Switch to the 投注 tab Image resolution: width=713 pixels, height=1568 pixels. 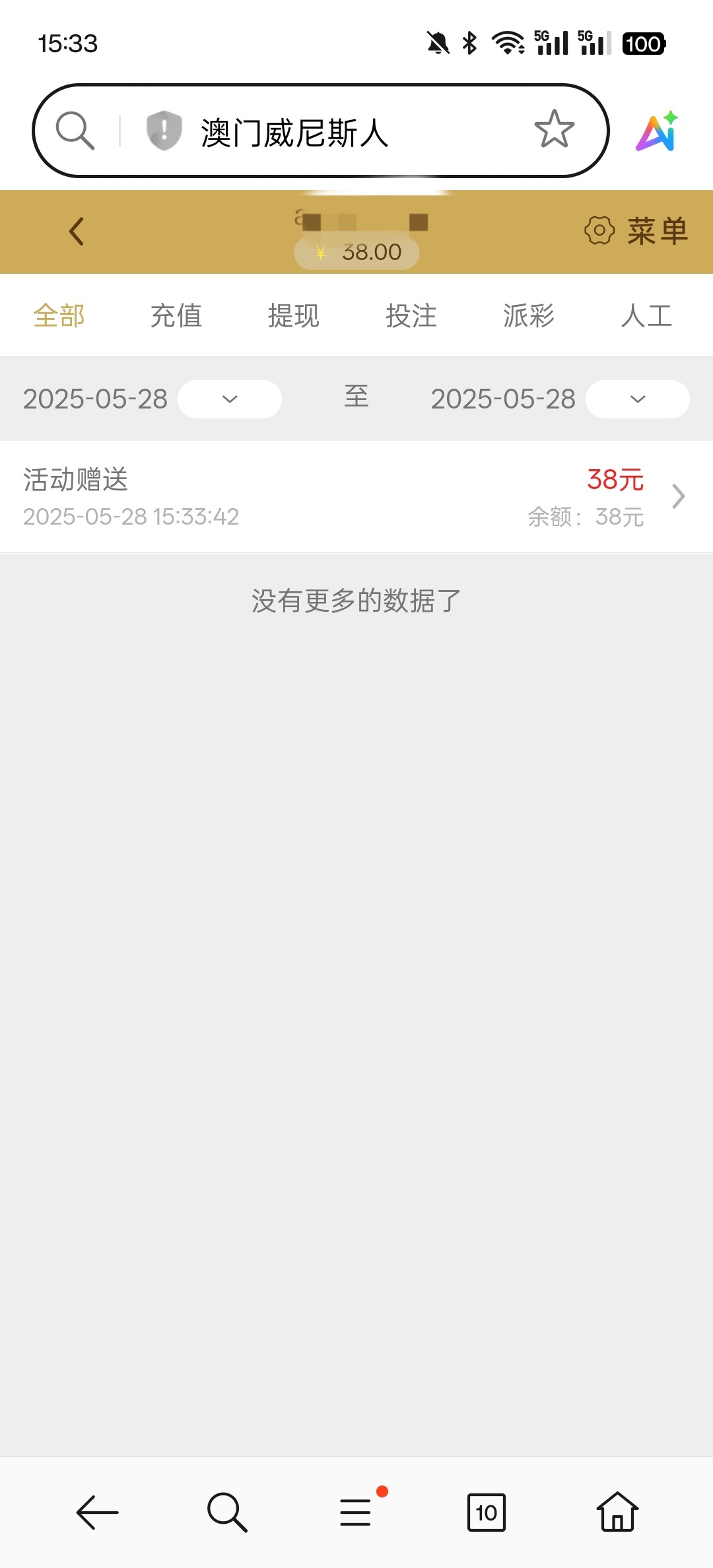(x=411, y=315)
